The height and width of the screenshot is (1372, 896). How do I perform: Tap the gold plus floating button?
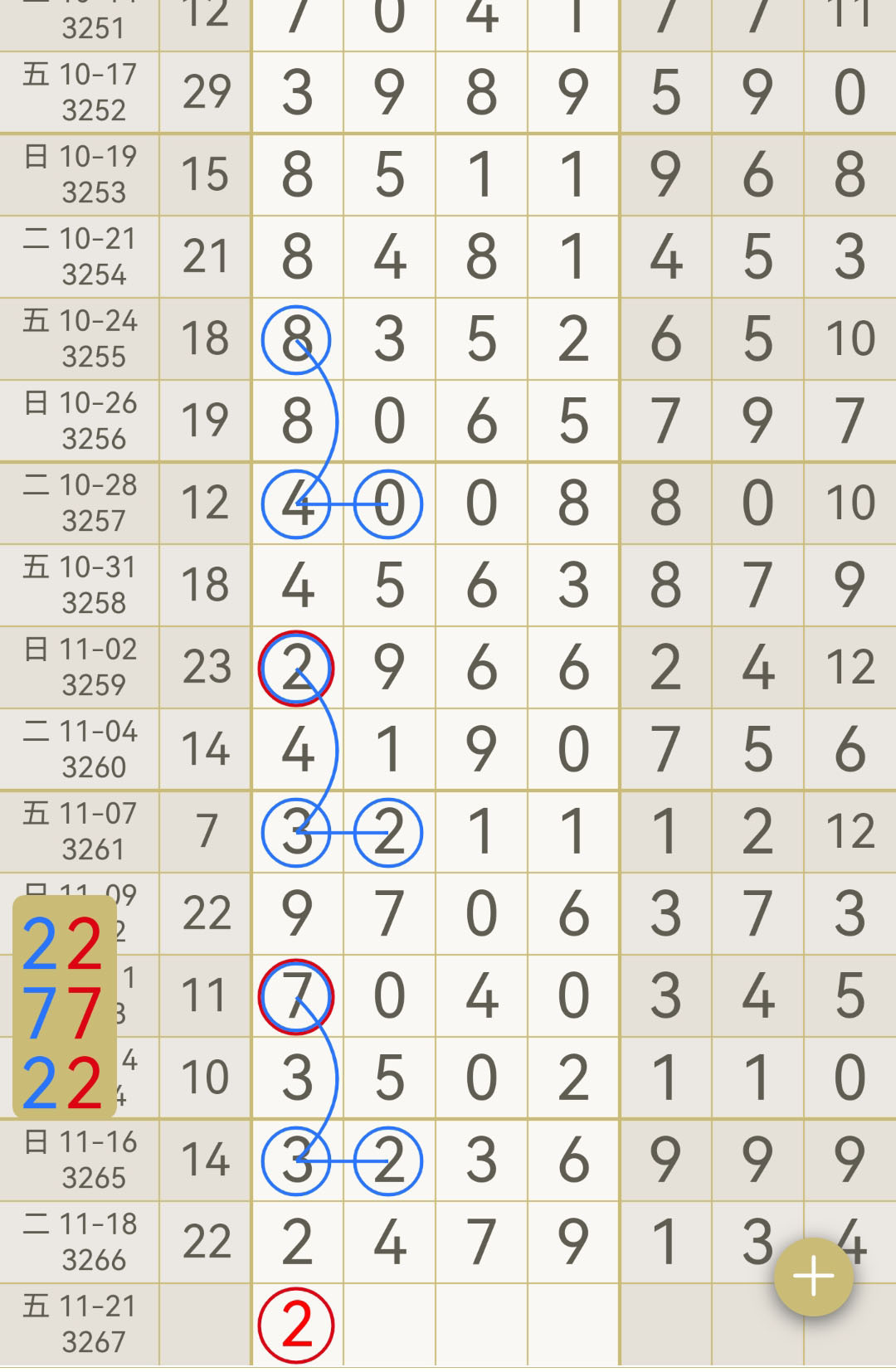click(x=813, y=1277)
